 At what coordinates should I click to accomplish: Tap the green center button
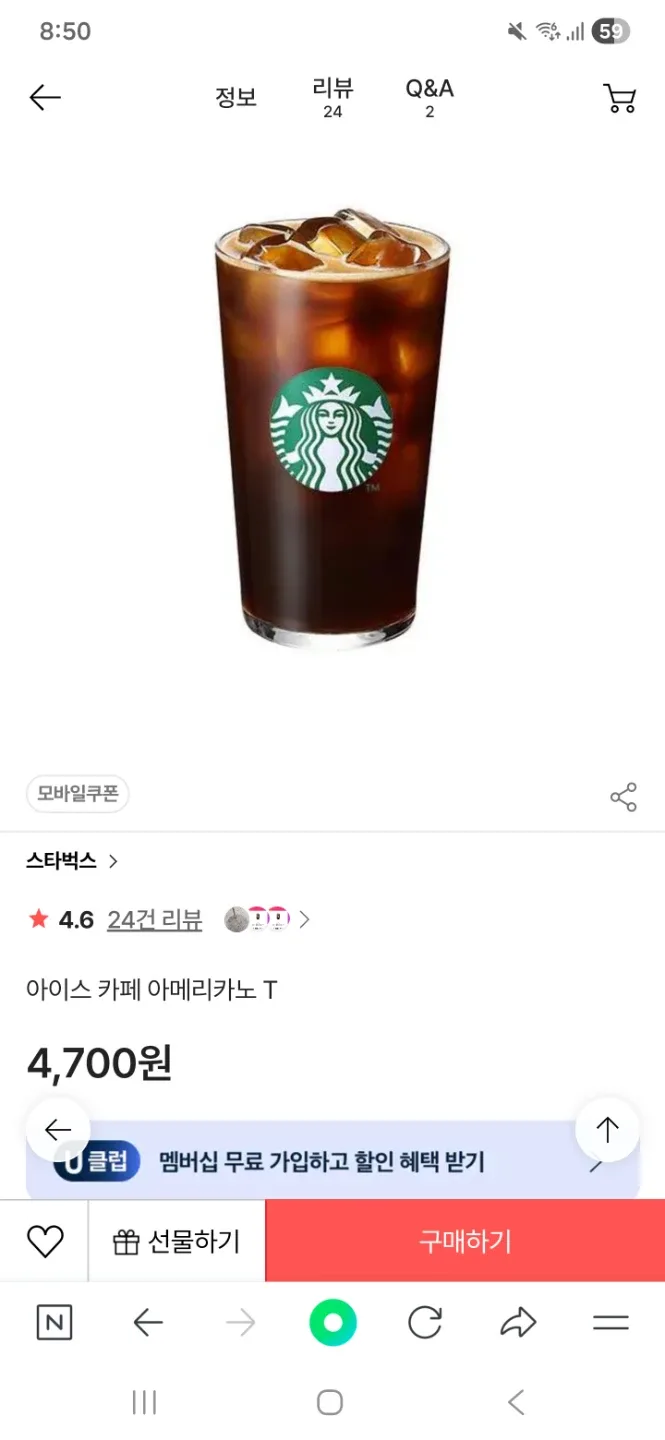[x=333, y=1323]
